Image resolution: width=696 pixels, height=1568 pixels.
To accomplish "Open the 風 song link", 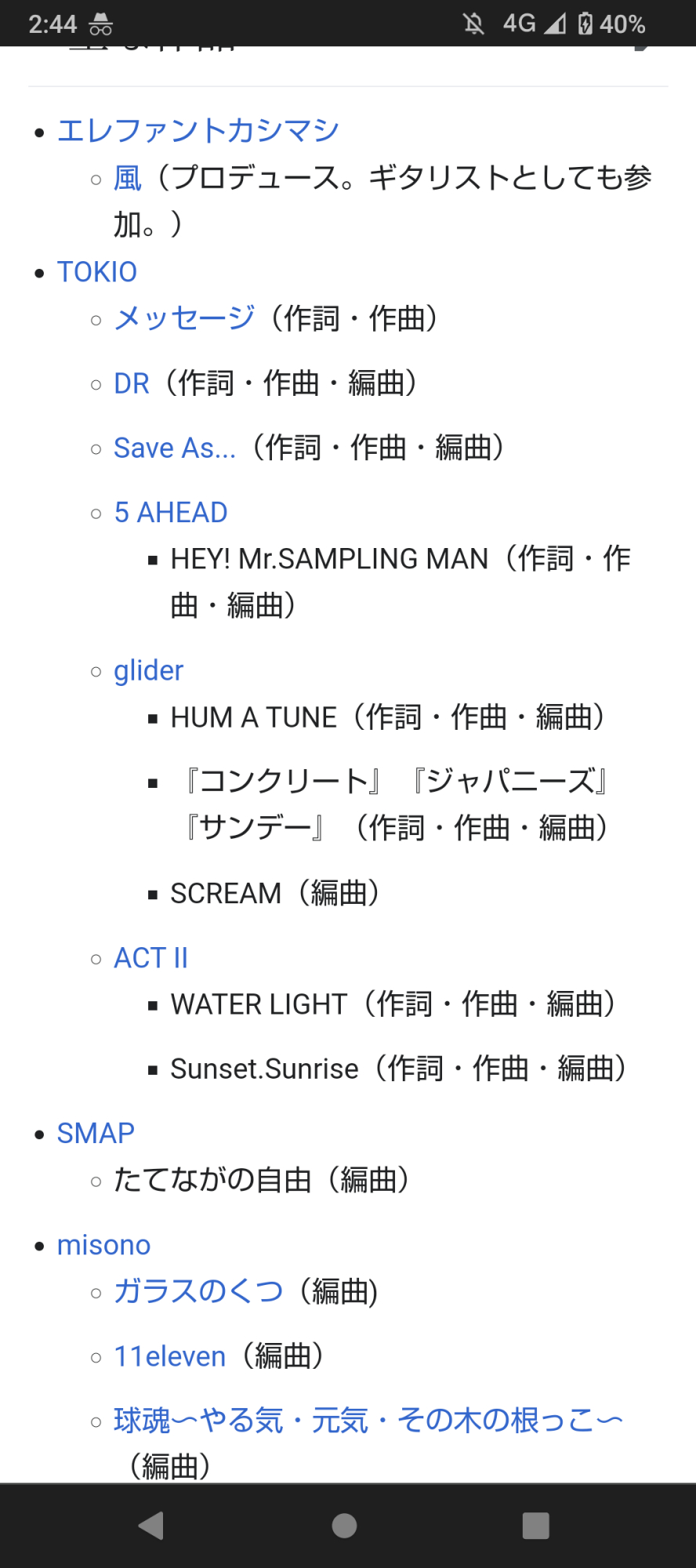I will pos(128,178).
